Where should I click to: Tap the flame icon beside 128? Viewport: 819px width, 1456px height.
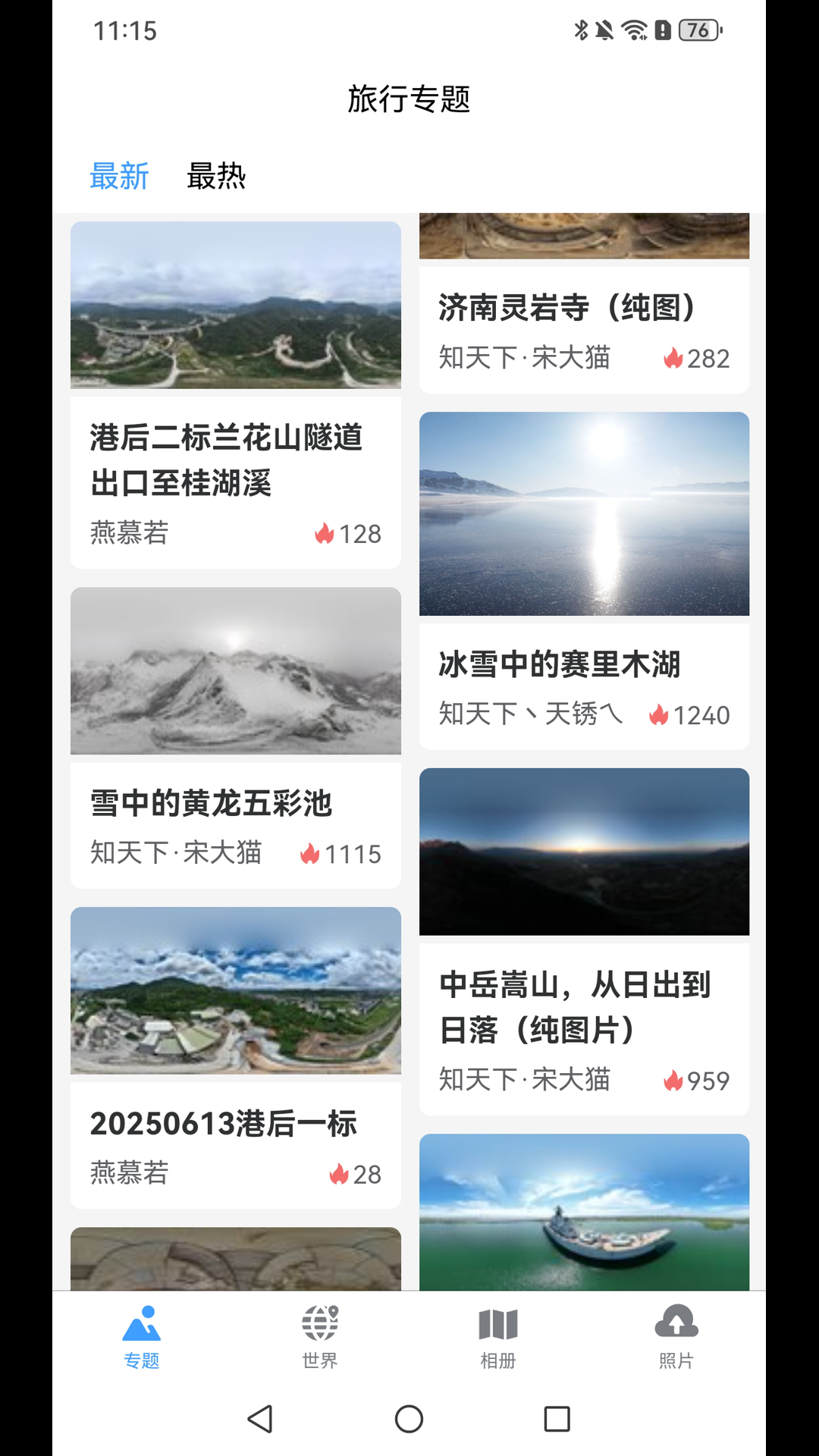[326, 534]
